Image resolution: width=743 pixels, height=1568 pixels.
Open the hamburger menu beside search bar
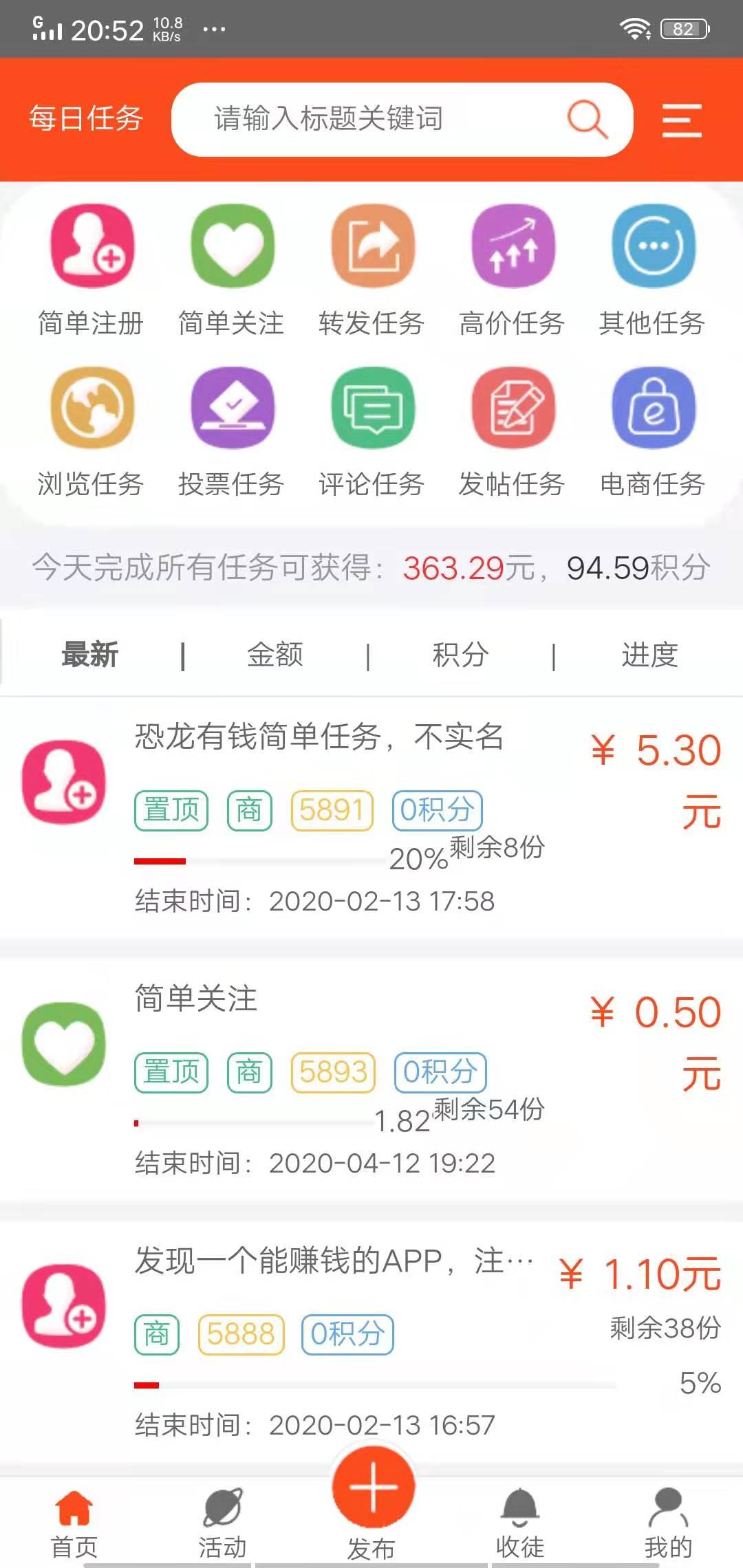pos(682,119)
